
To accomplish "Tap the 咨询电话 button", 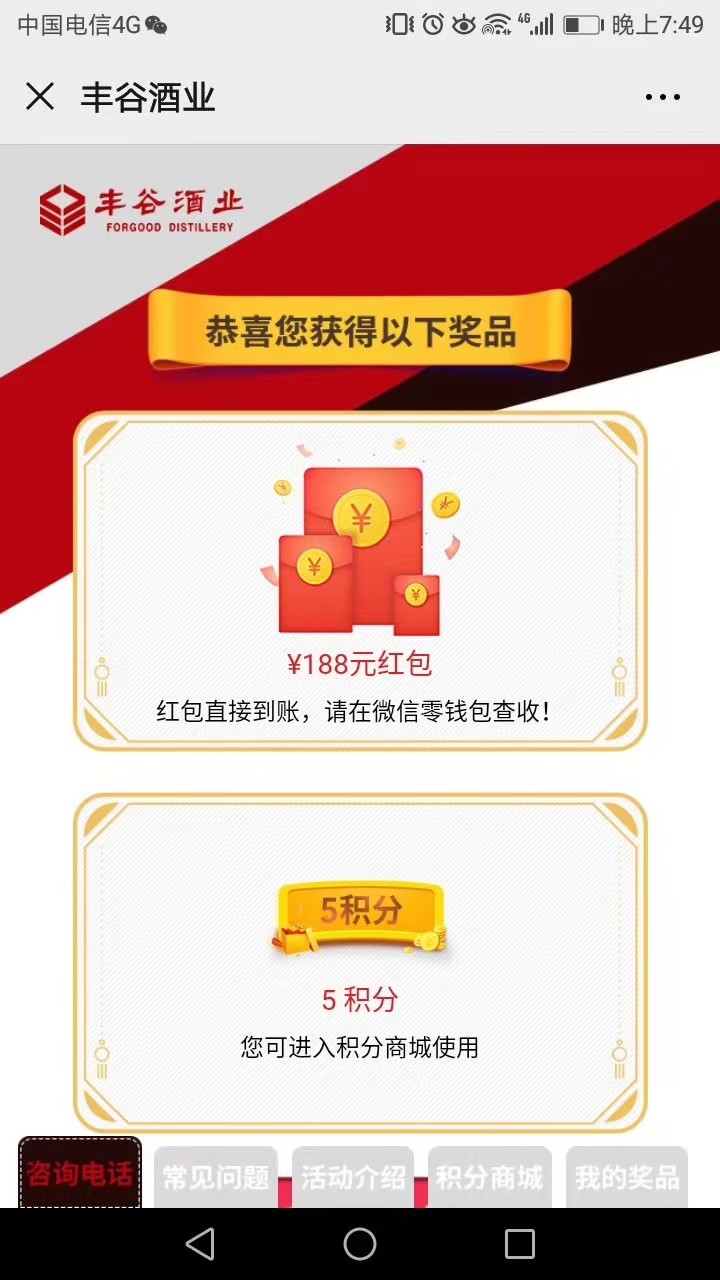I will tap(80, 1174).
